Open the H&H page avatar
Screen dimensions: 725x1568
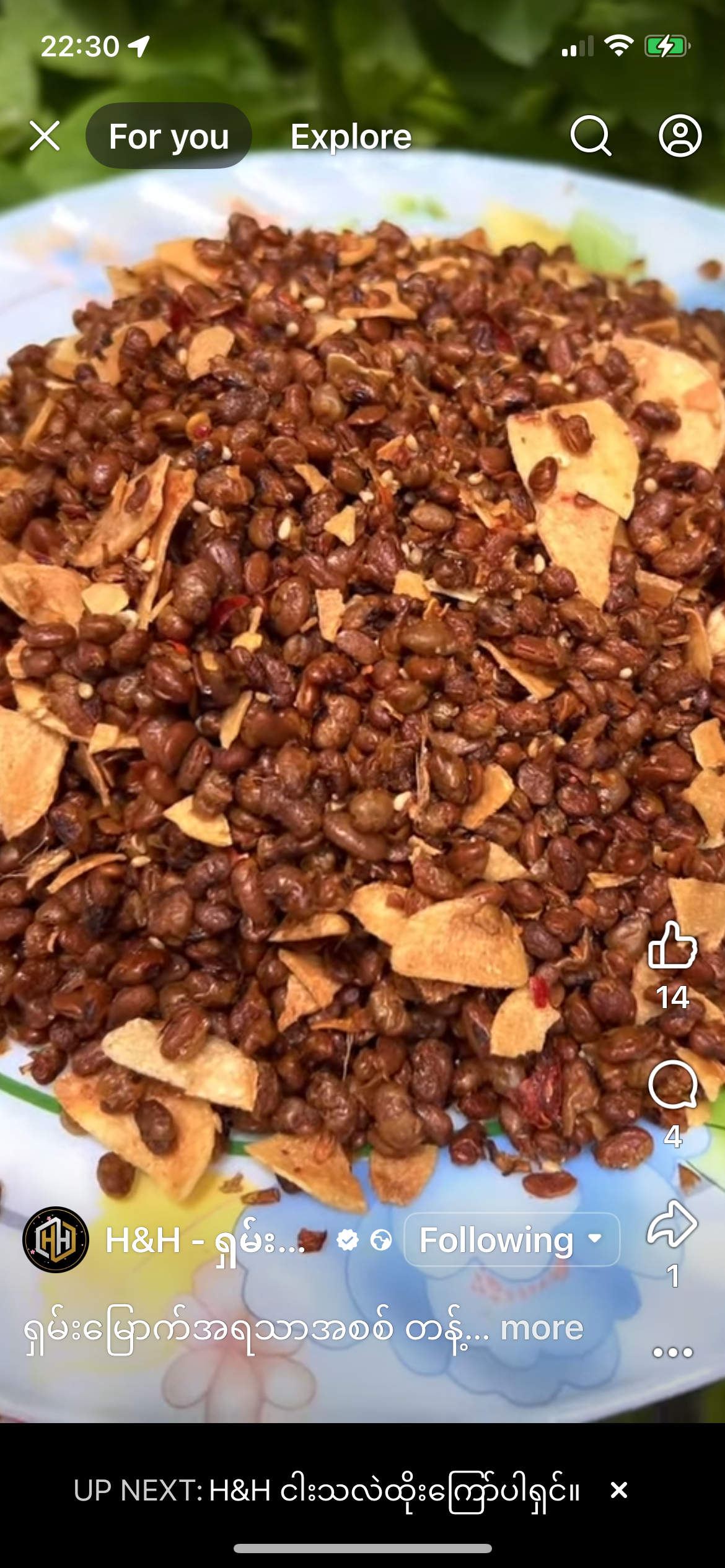point(56,1240)
